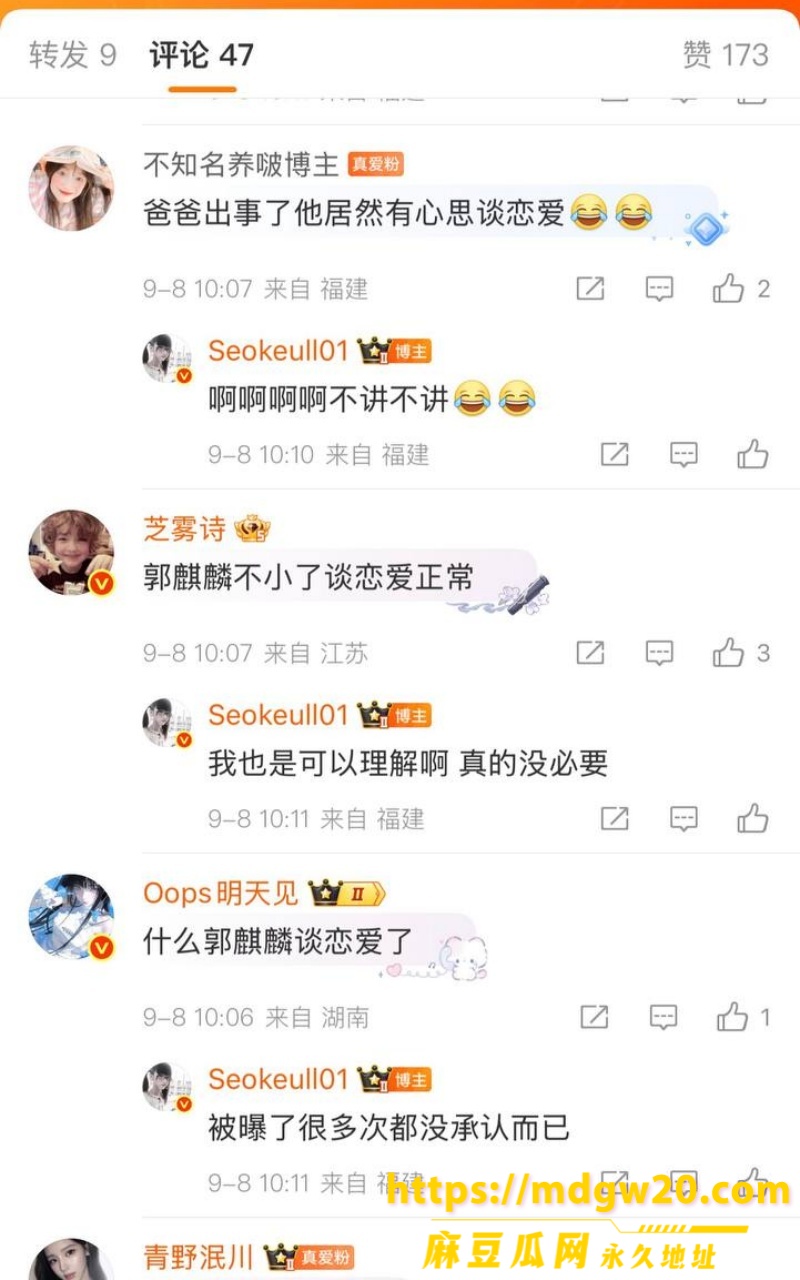This screenshot has height=1280, width=800.
Task: Reply to 芝雾诗's comment
Action: click(659, 653)
